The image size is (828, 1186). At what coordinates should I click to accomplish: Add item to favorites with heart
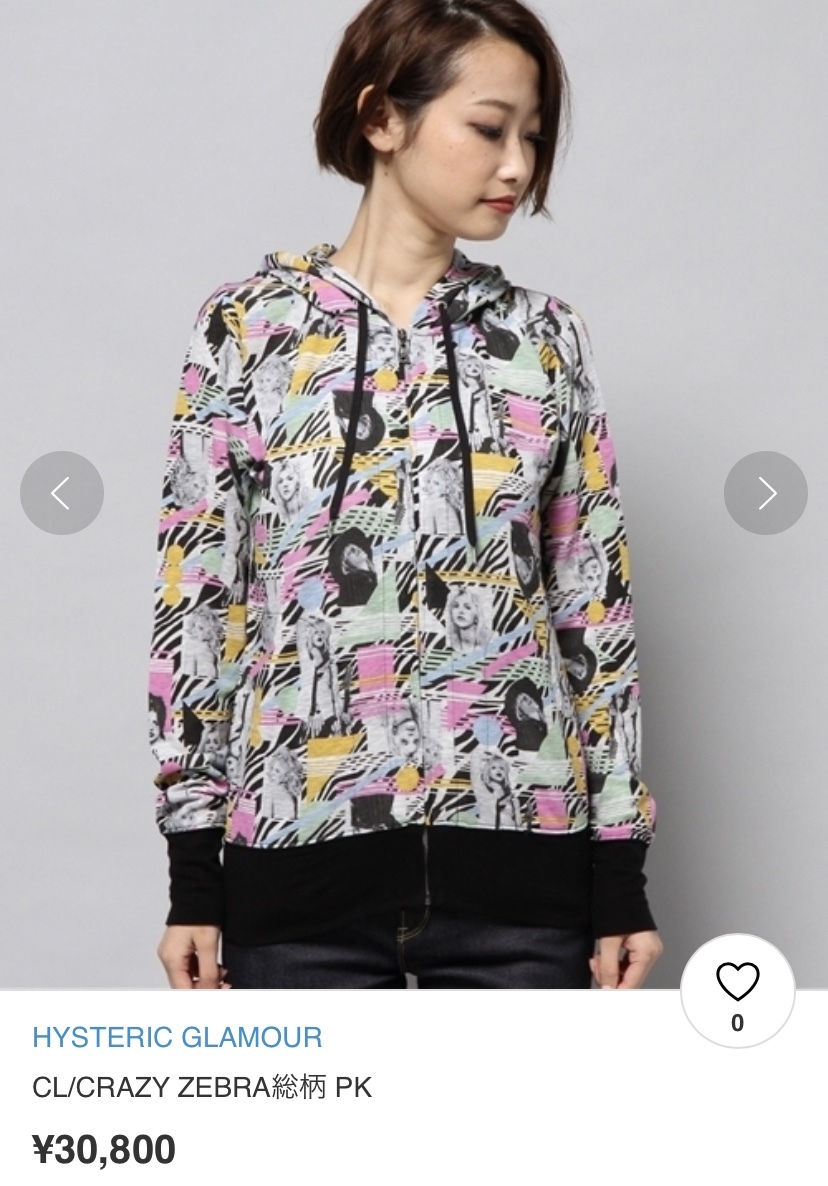(x=738, y=985)
